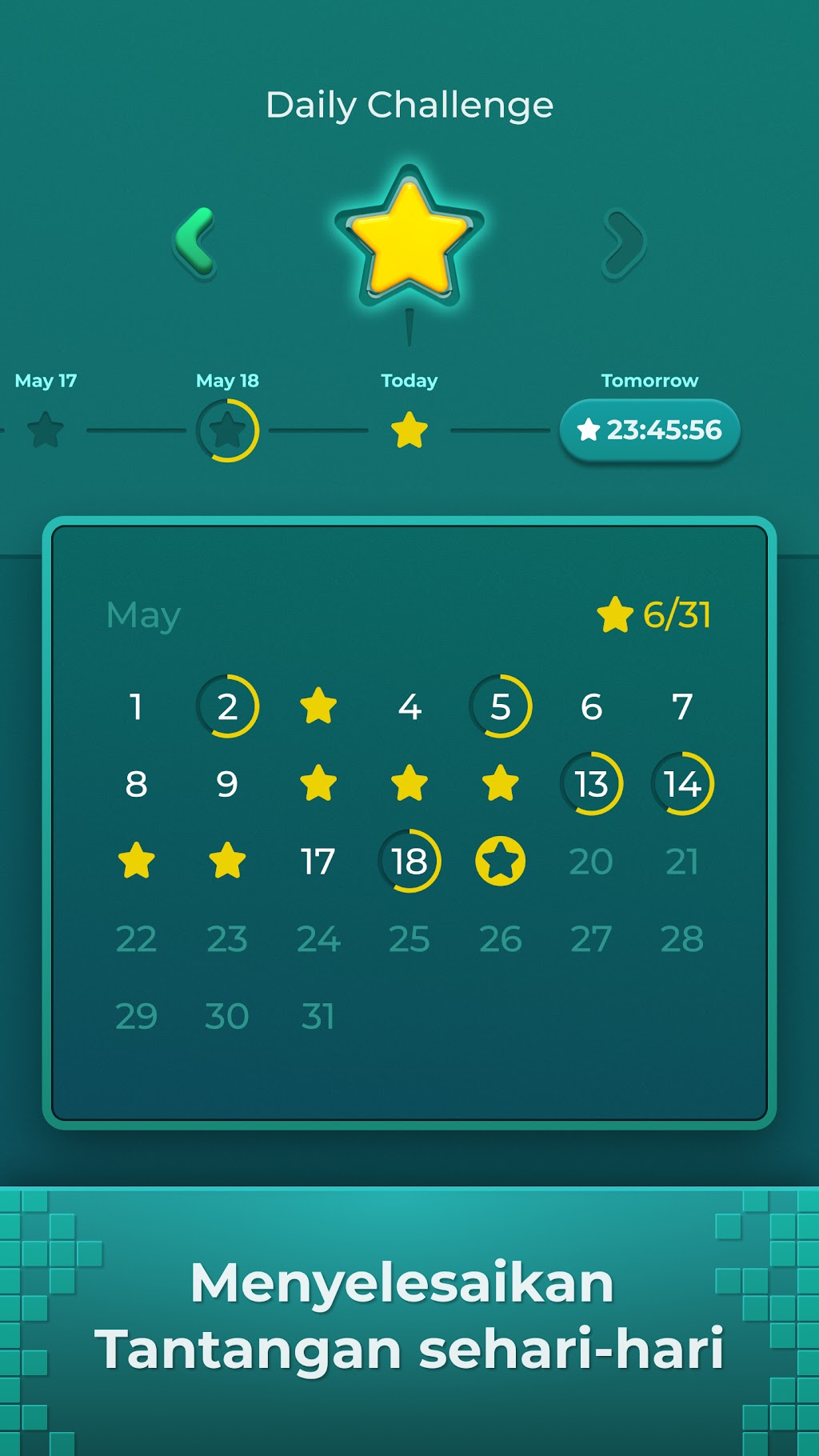Viewport: 819px width, 1456px height.
Task: Open partly completed day 5
Action: coord(501,706)
